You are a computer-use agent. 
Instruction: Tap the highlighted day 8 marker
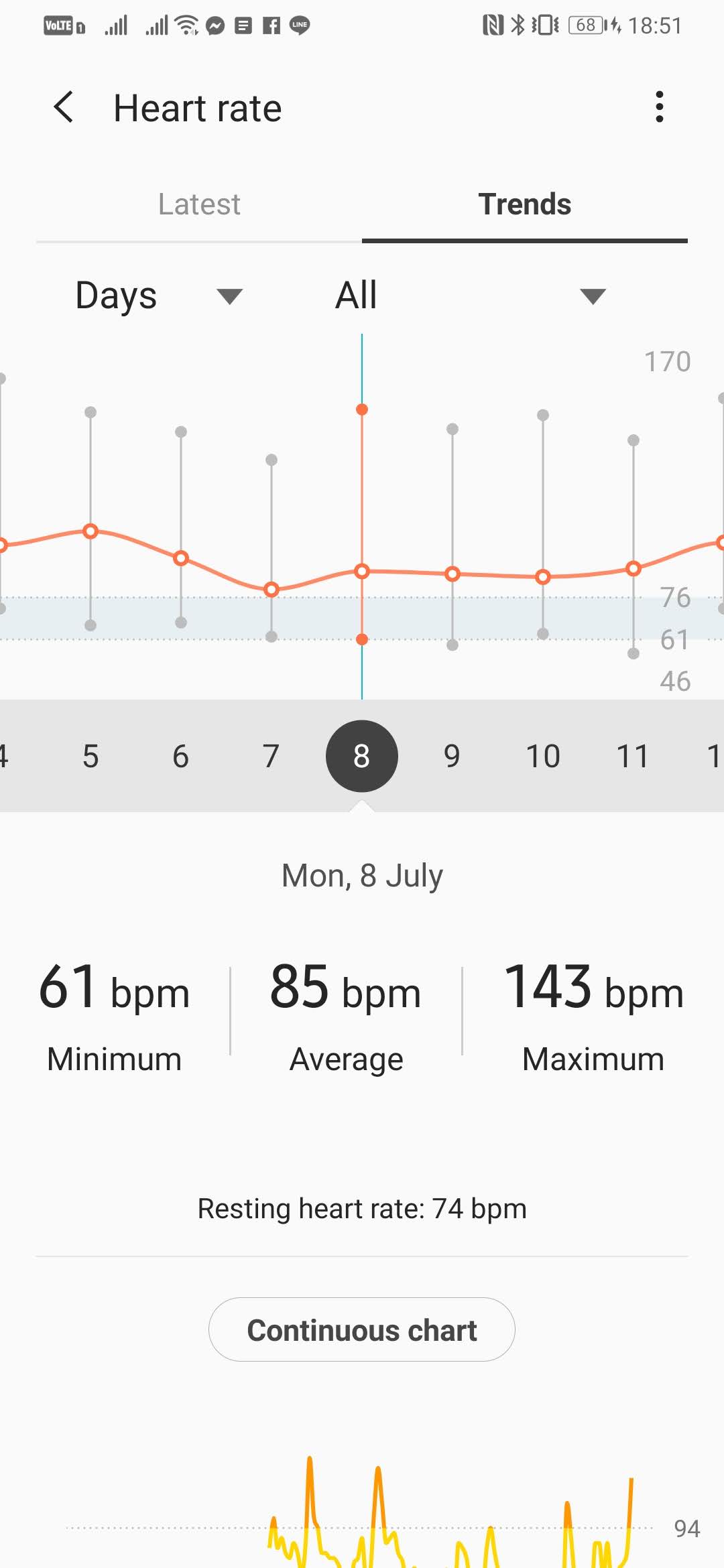(x=361, y=756)
